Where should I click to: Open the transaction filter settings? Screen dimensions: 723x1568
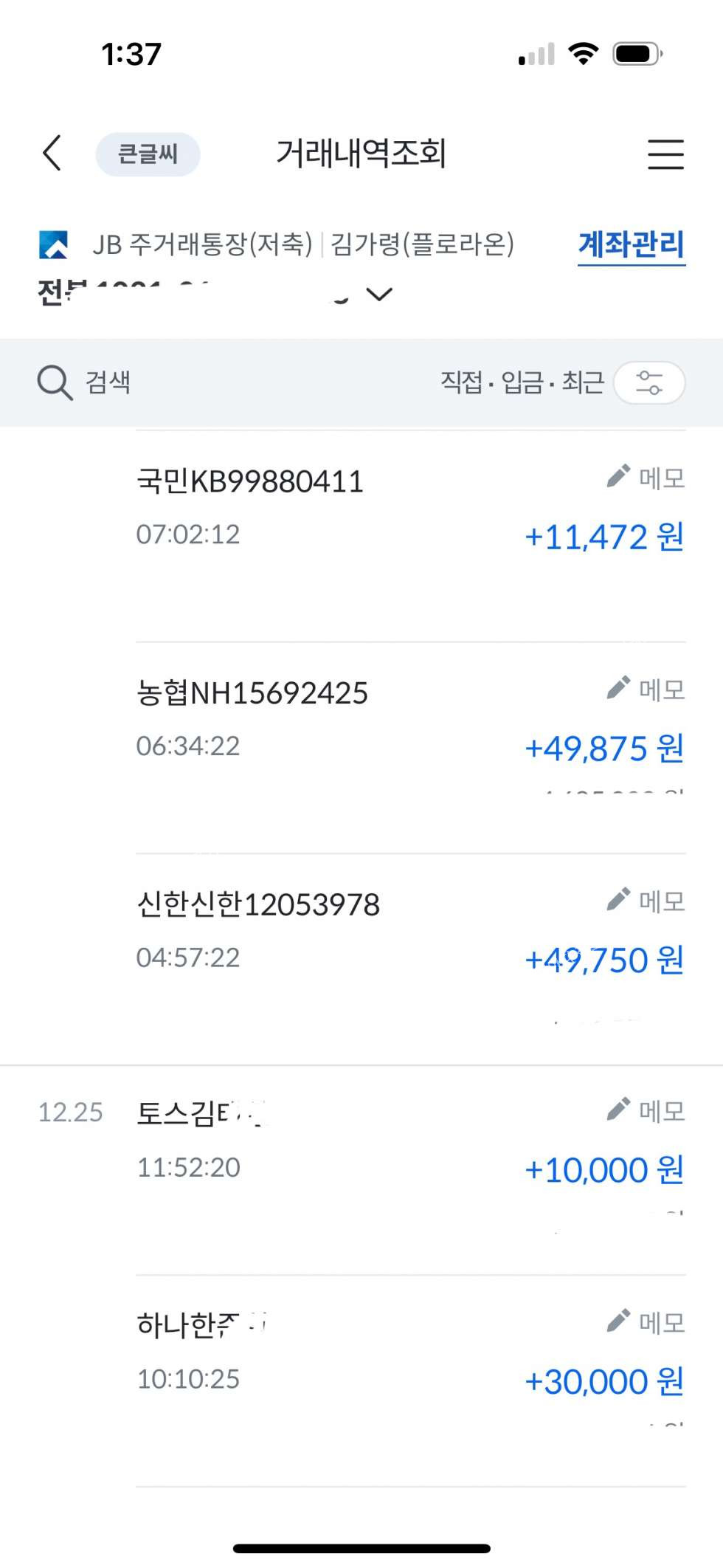pyautogui.click(x=649, y=382)
